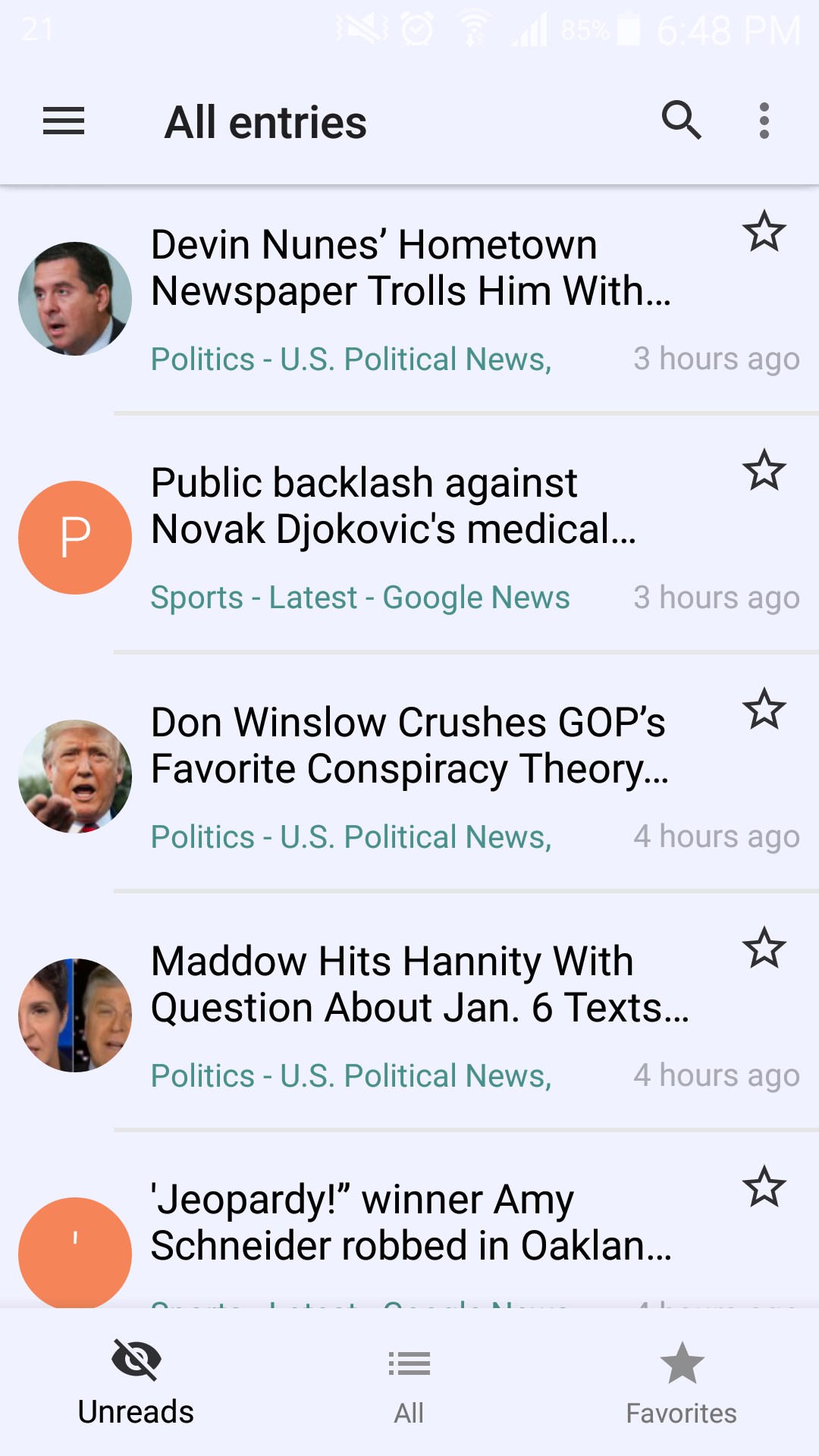Go to the Favorites tab
Image resolution: width=819 pixels, height=1456 pixels.
tap(682, 1383)
